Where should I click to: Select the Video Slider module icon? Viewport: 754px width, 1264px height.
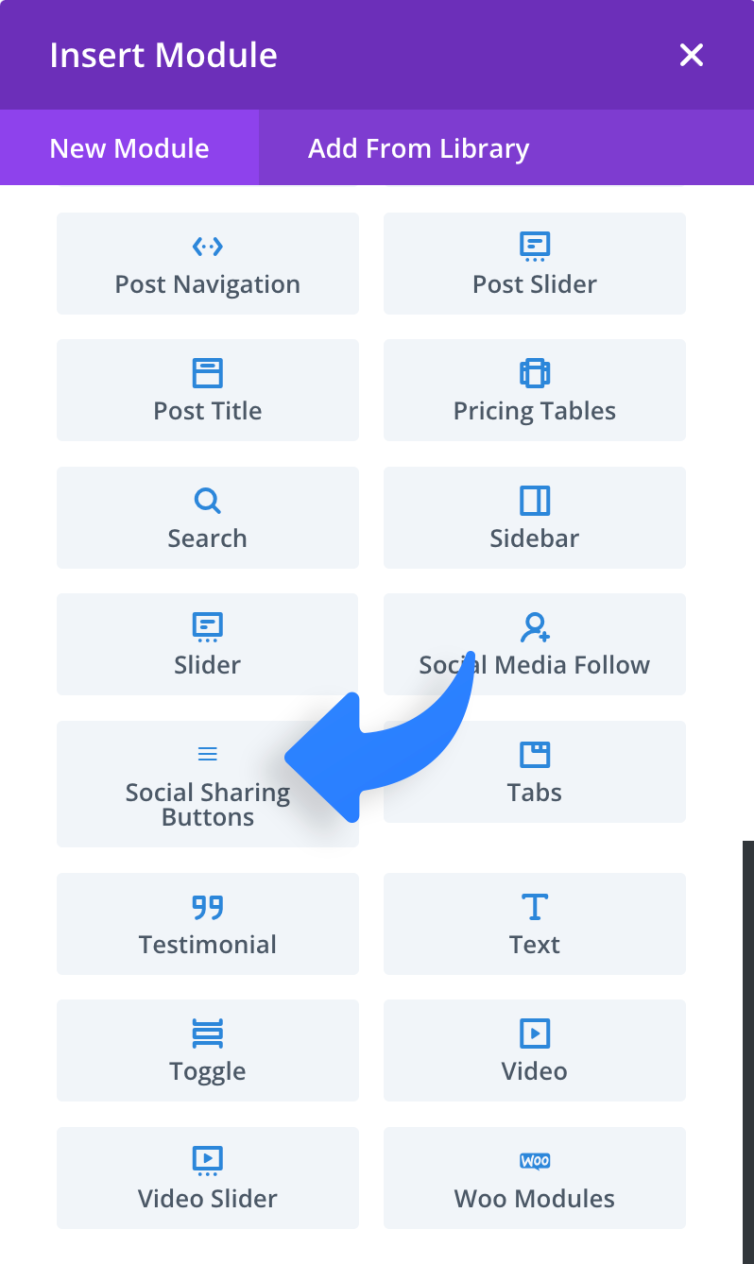(207, 1160)
